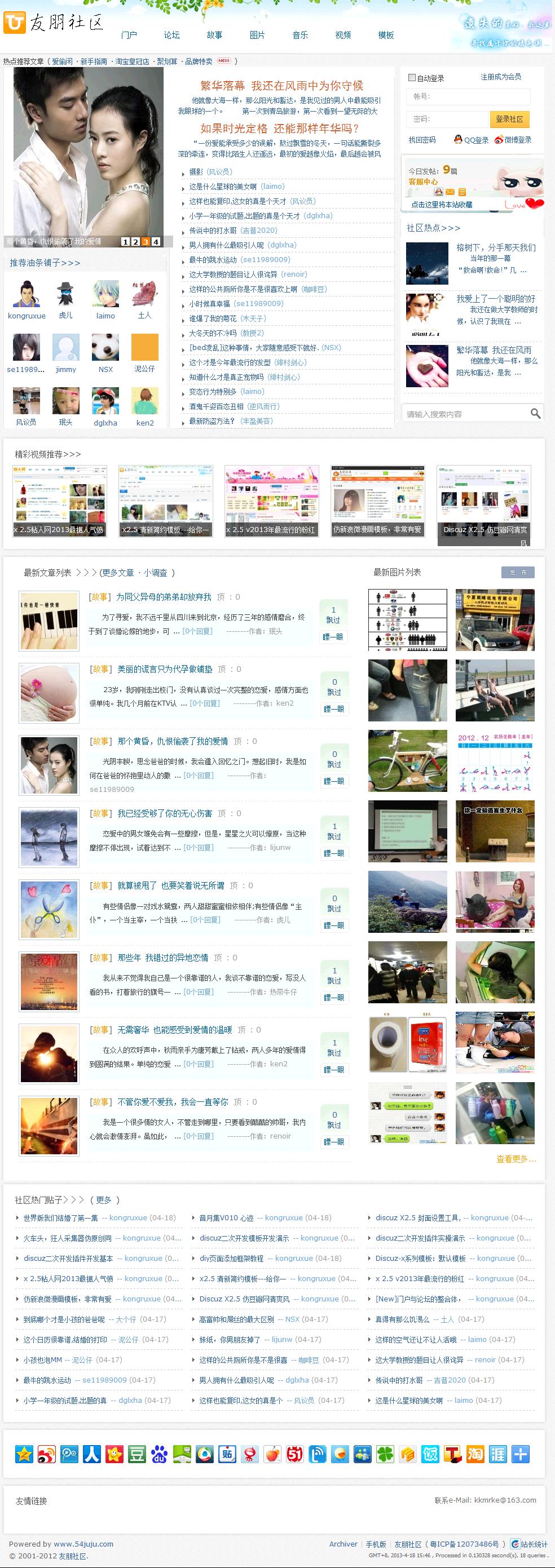Tap the magnifier search icon
The width and height of the screenshot is (555, 1568).
click(x=535, y=414)
